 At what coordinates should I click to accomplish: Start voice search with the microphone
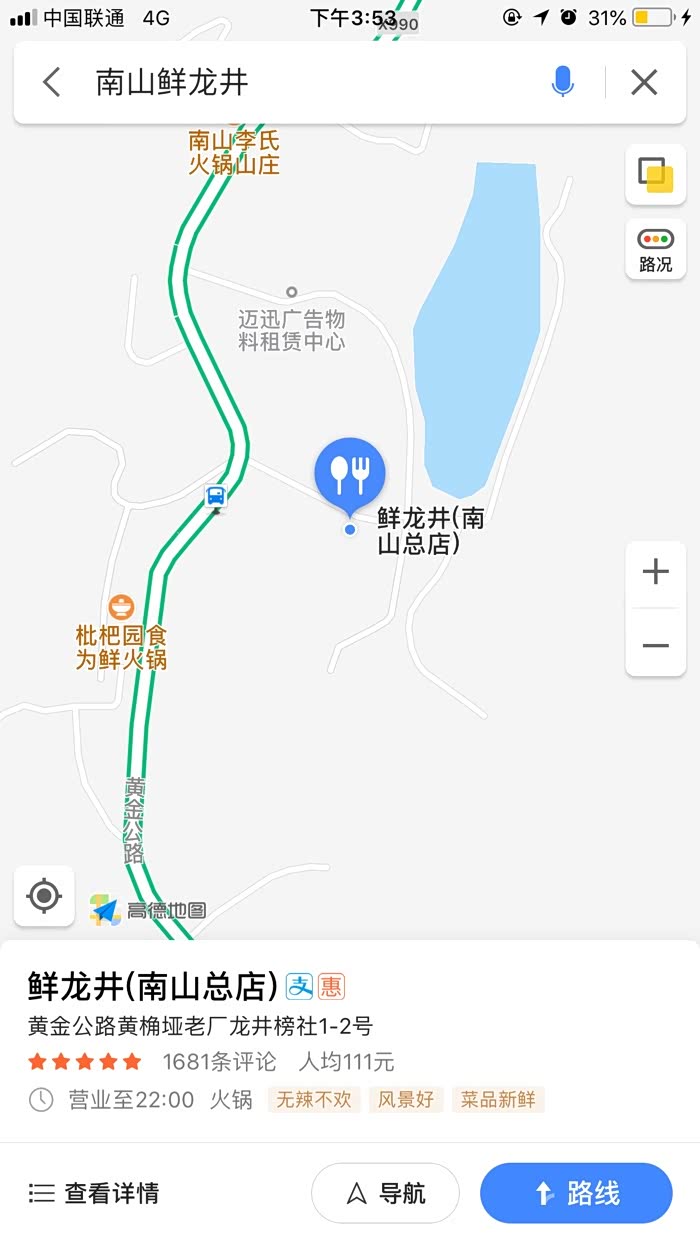(x=563, y=82)
